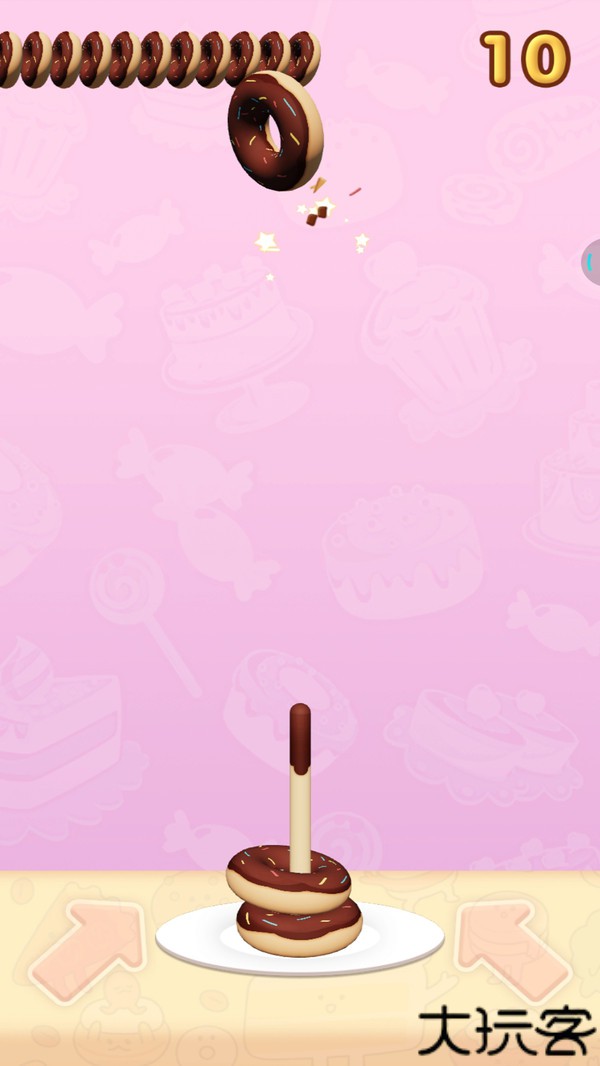Open the side floating handle

[591, 262]
